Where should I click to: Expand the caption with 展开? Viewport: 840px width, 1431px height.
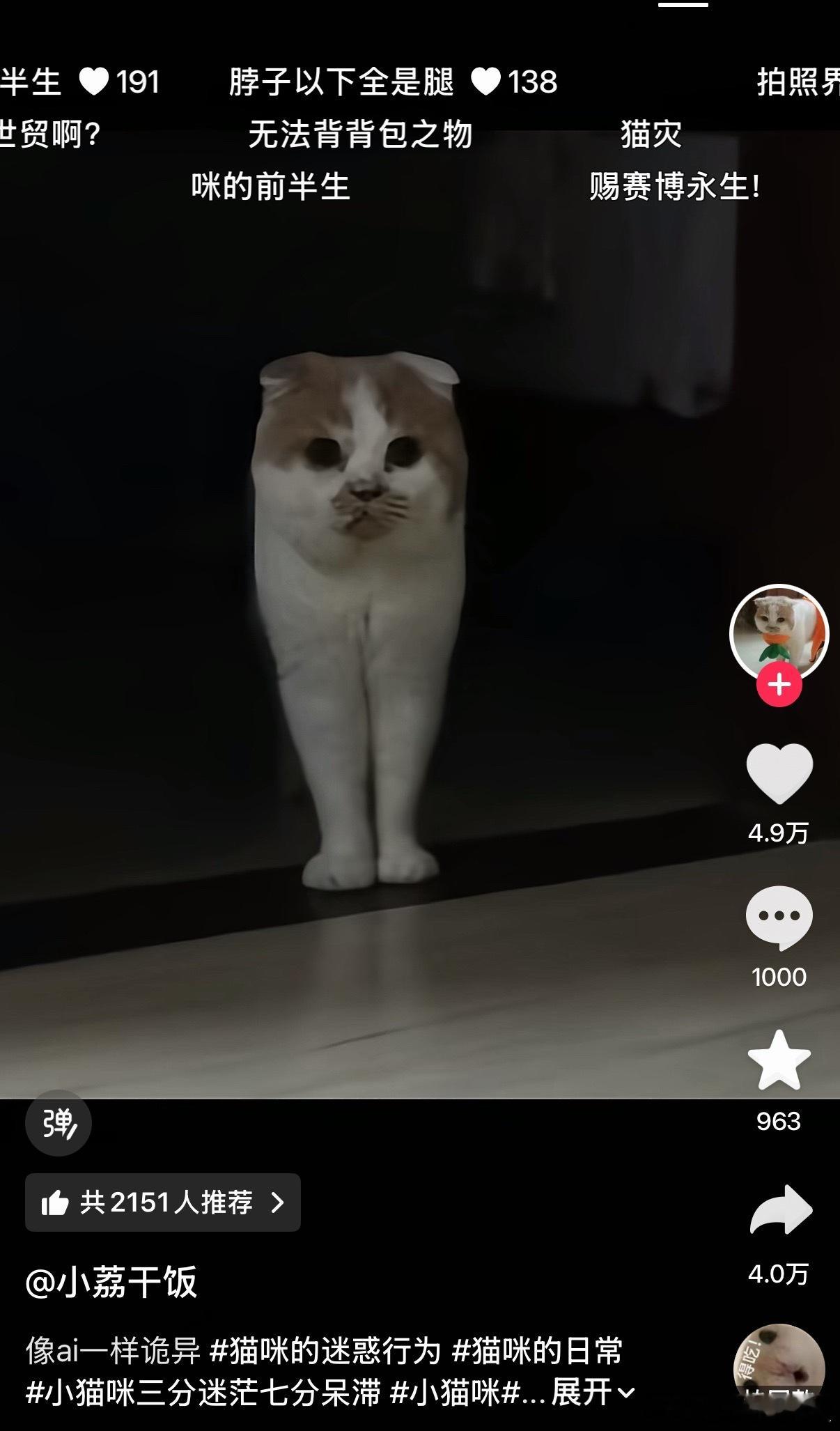click(x=593, y=1393)
